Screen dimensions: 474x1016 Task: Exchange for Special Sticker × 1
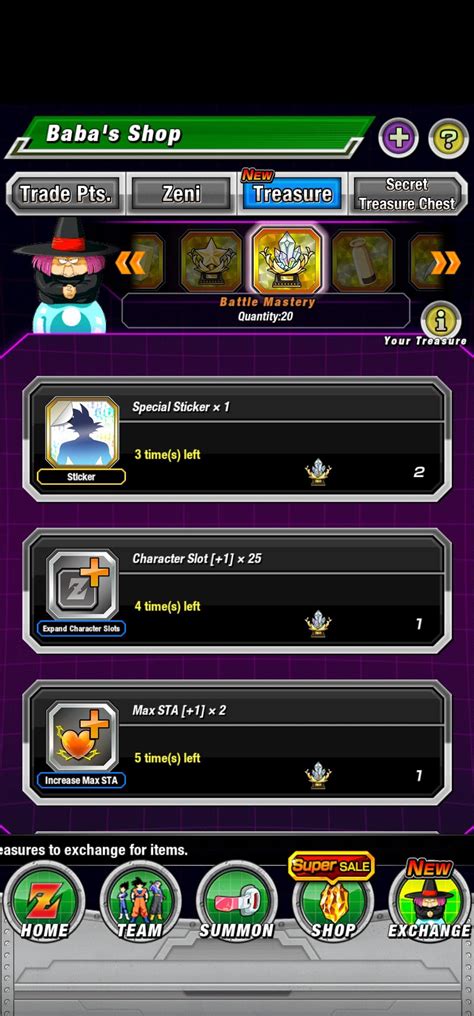tap(237, 439)
